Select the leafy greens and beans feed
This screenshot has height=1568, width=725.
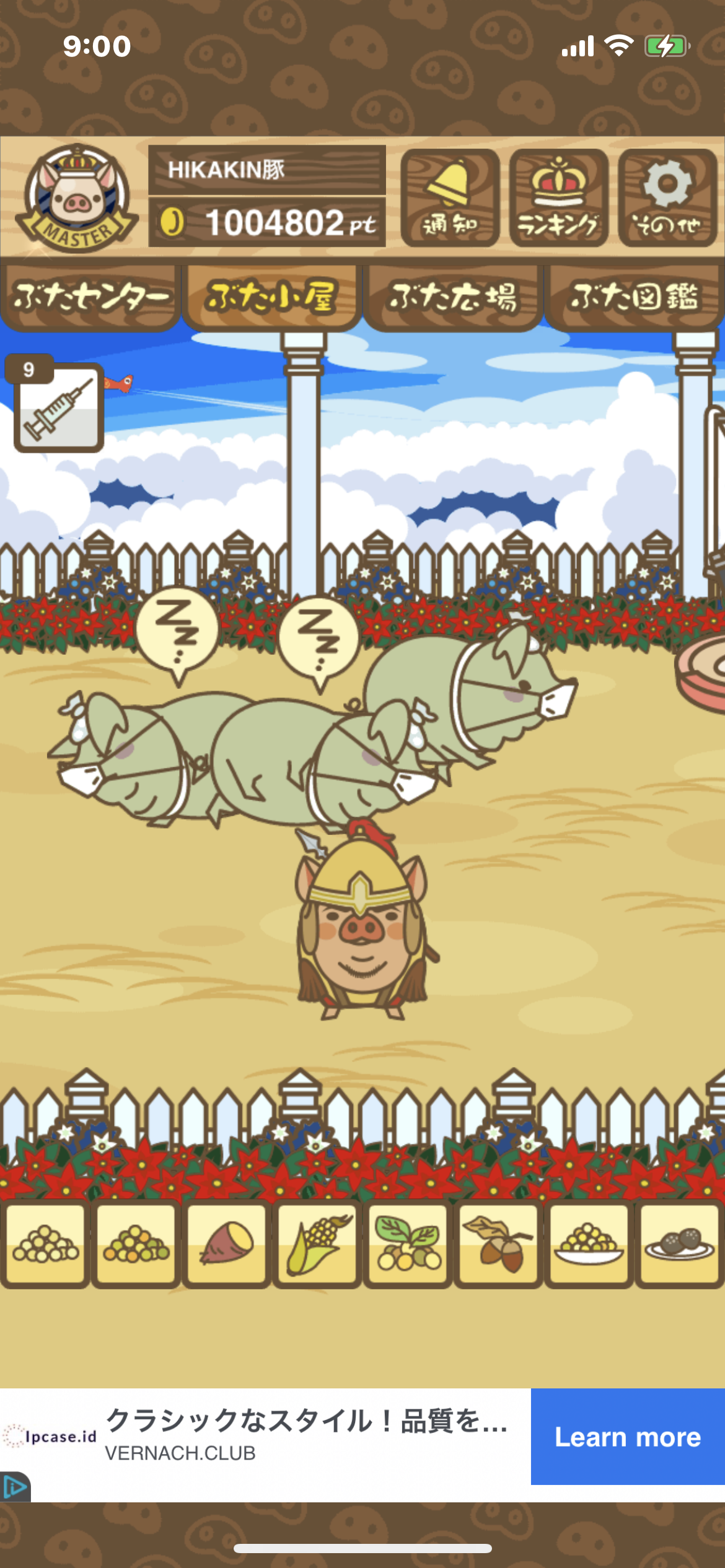(x=408, y=1244)
